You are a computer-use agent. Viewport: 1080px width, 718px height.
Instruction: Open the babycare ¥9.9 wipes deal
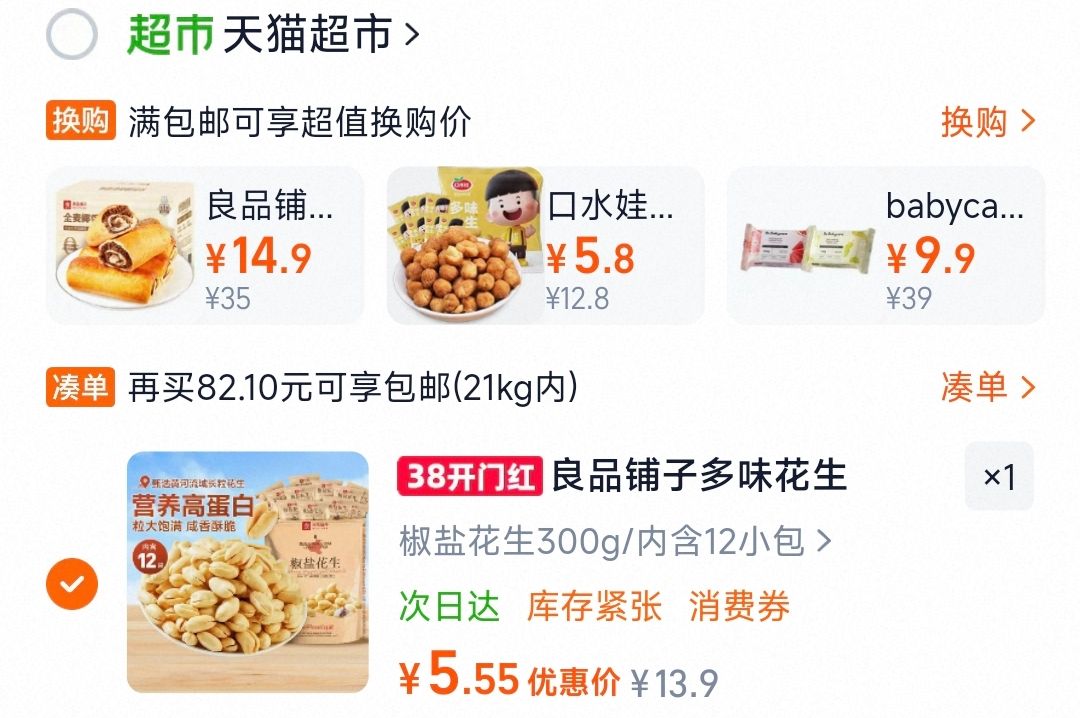[x=885, y=246]
